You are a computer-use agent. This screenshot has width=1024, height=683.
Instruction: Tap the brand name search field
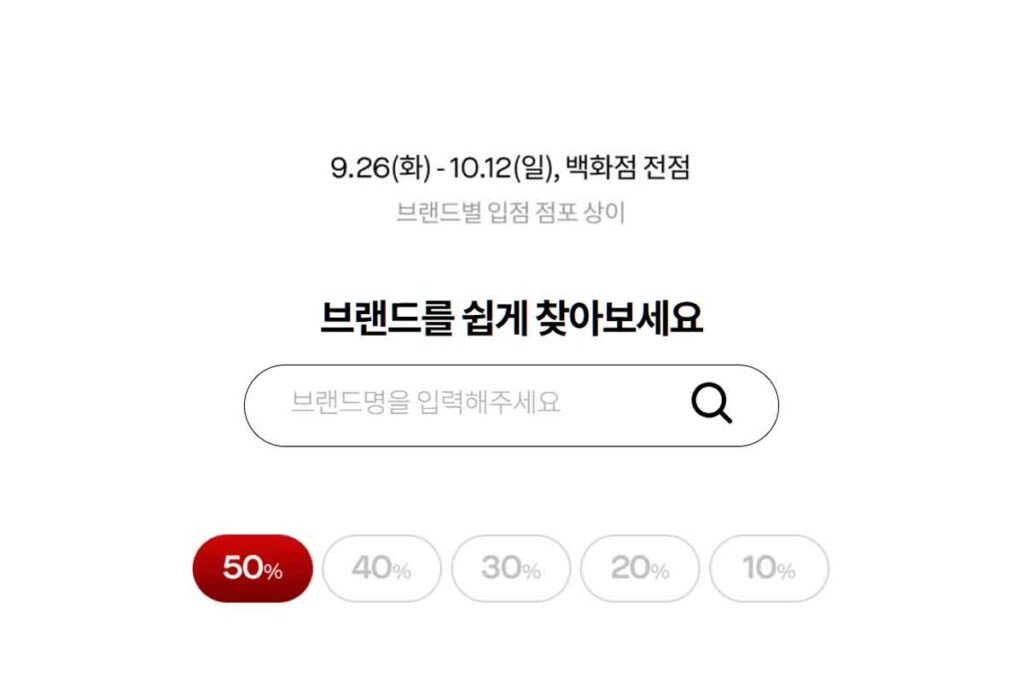point(450,404)
